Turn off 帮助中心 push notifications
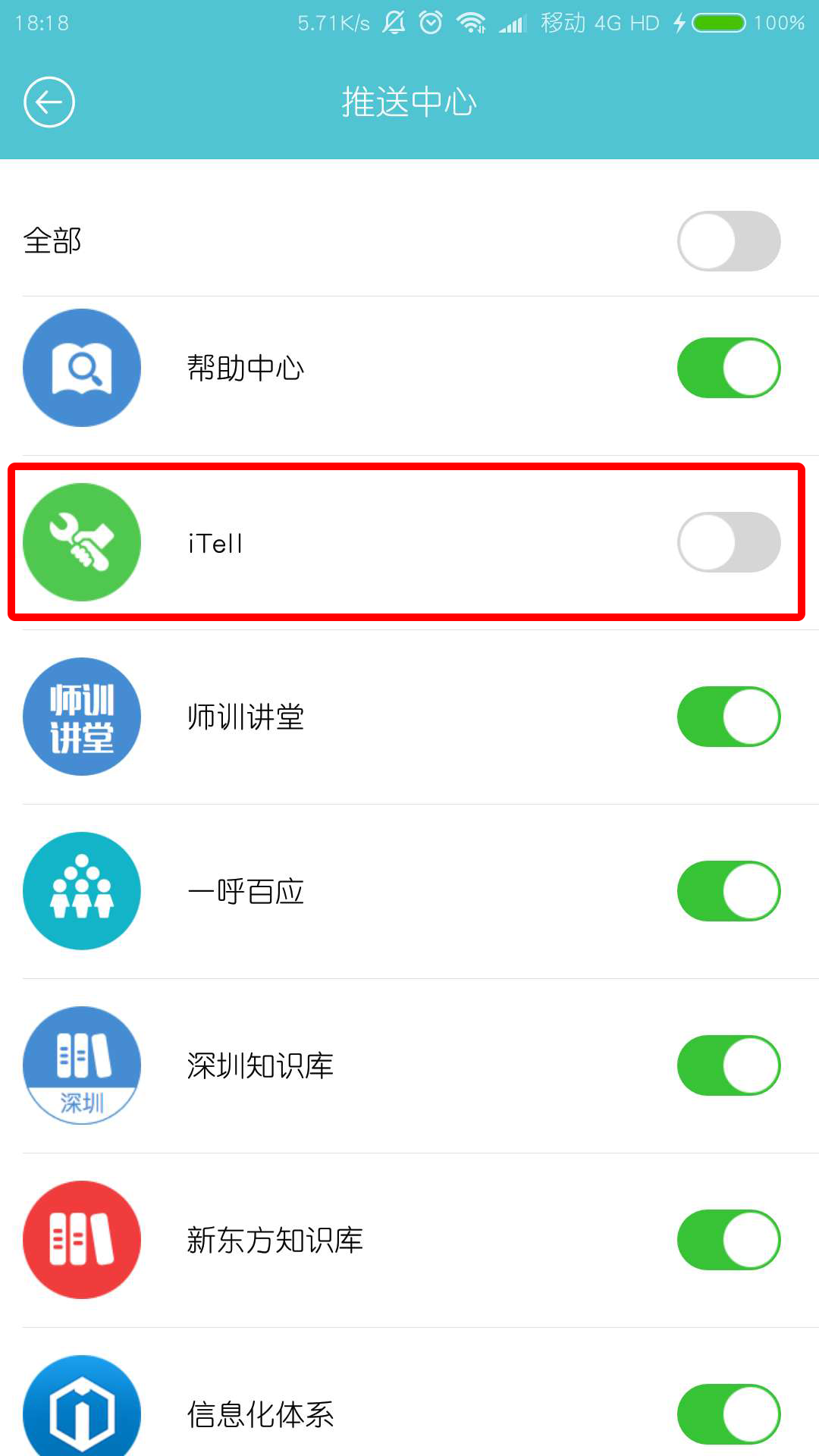819x1456 pixels. pyautogui.click(x=728, y=368)
